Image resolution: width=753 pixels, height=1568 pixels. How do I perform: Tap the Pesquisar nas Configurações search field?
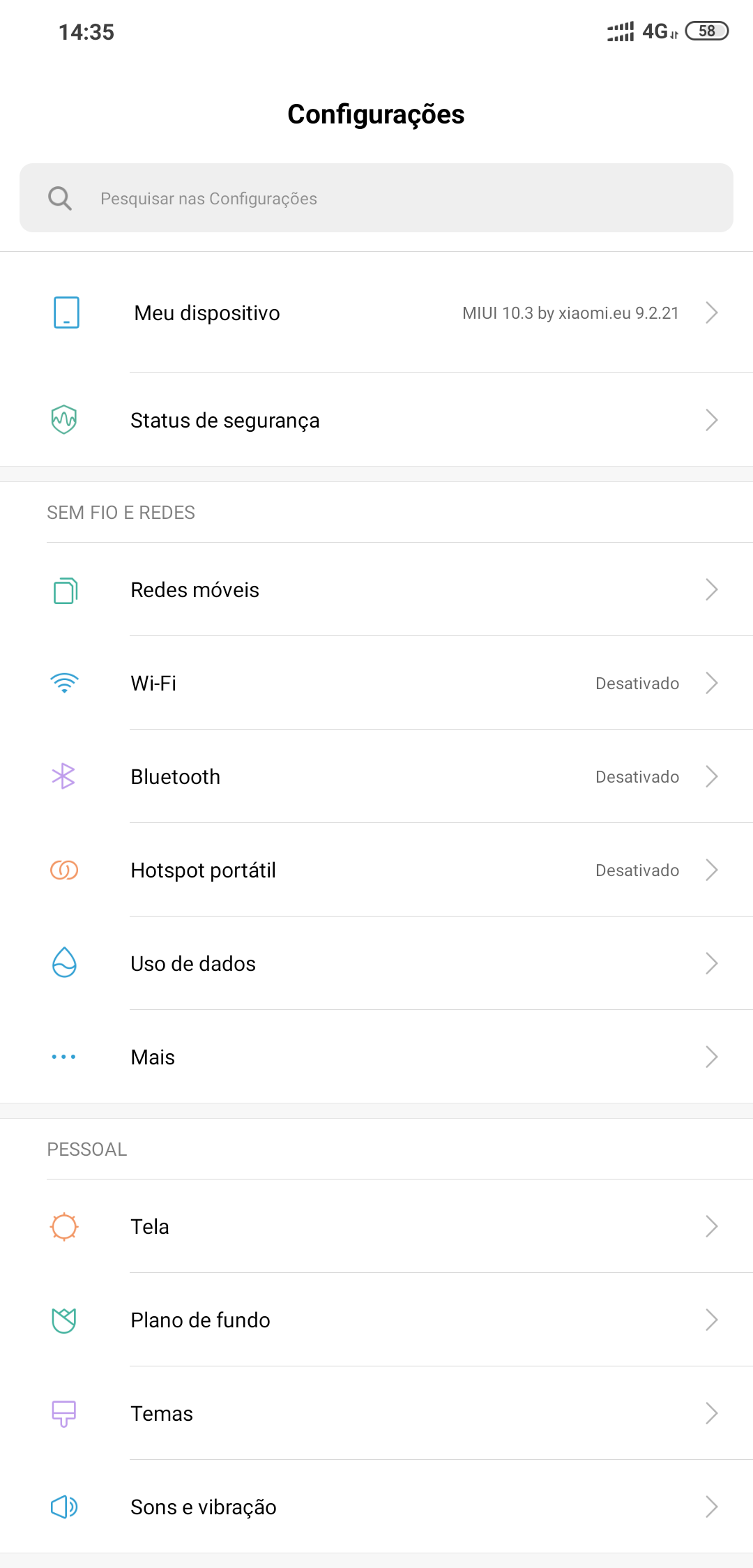click(x=376, y=198)
